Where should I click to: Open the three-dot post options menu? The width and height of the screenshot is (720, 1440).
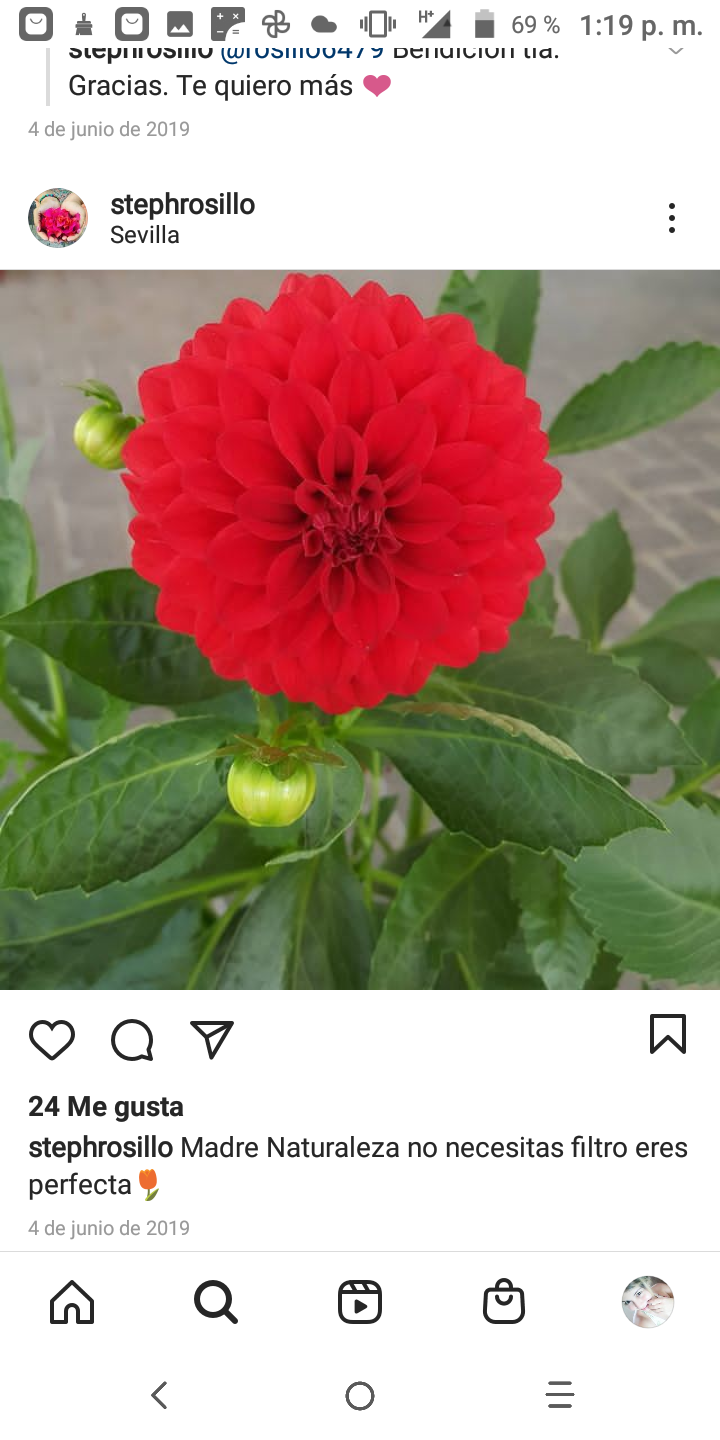[671, 218]
